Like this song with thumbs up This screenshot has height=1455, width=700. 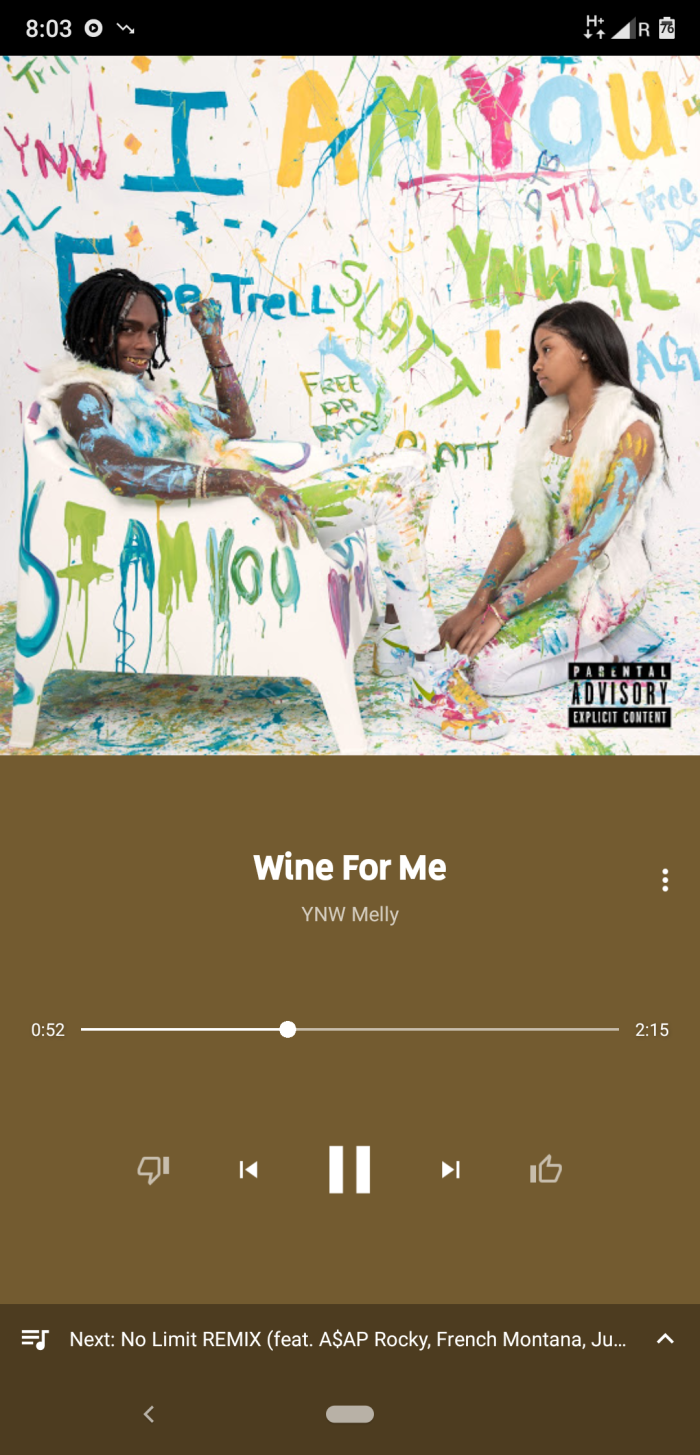(x=546, y=1169)
